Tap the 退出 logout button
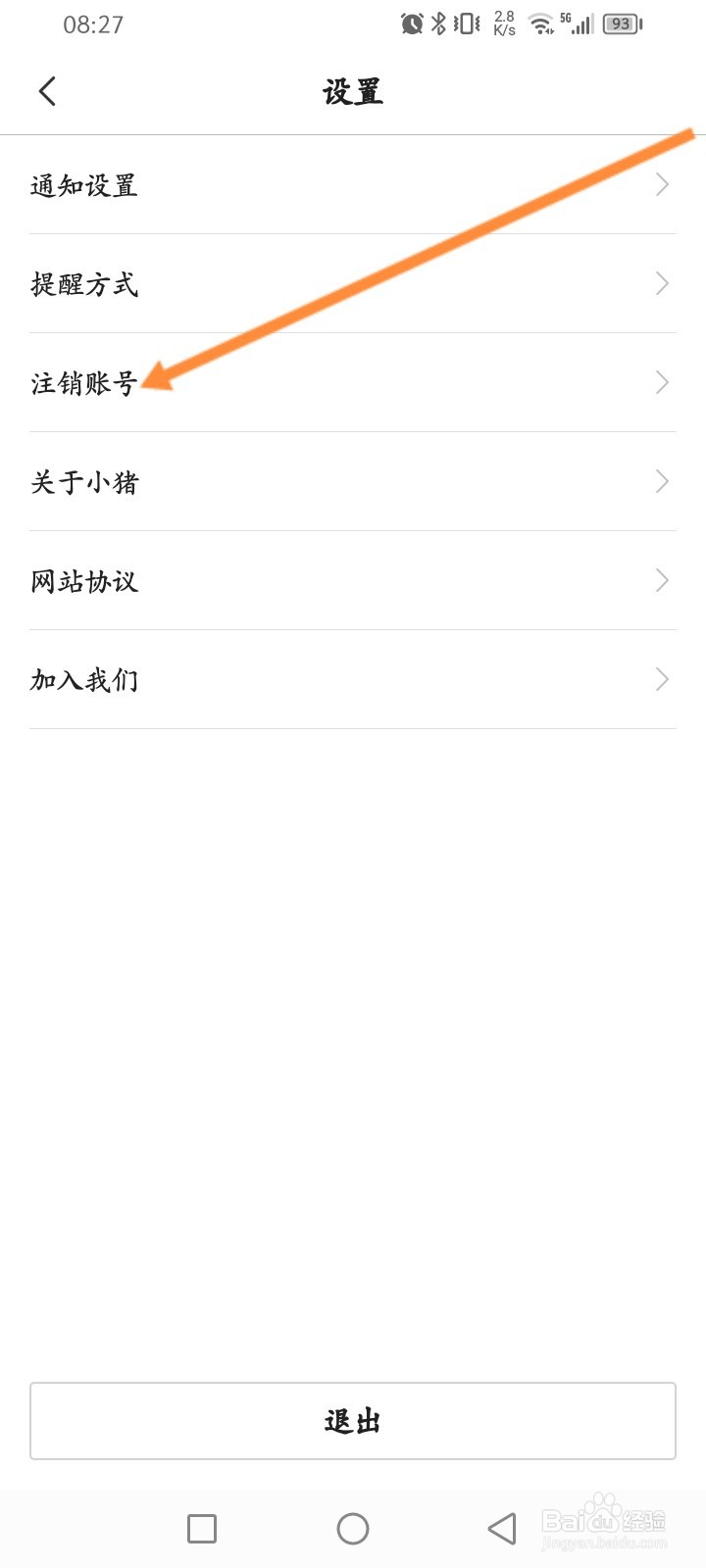This screenshot has width=706, height=1568. pos(353,1421)
